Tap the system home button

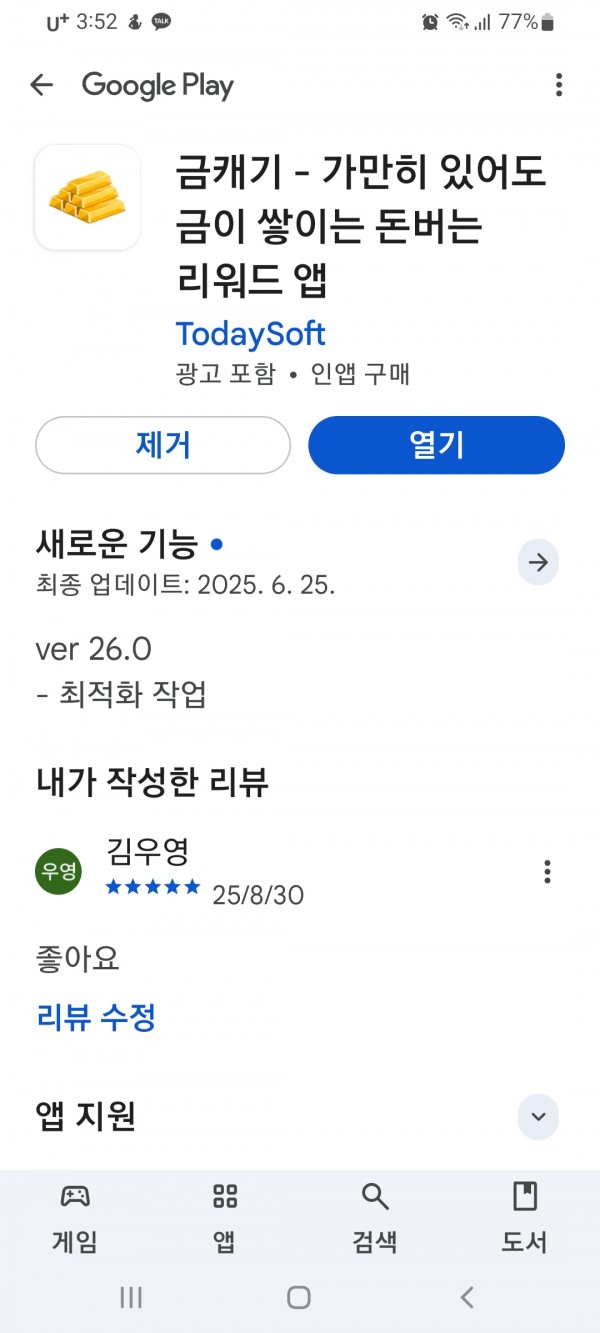click(x=299, y=1297)
